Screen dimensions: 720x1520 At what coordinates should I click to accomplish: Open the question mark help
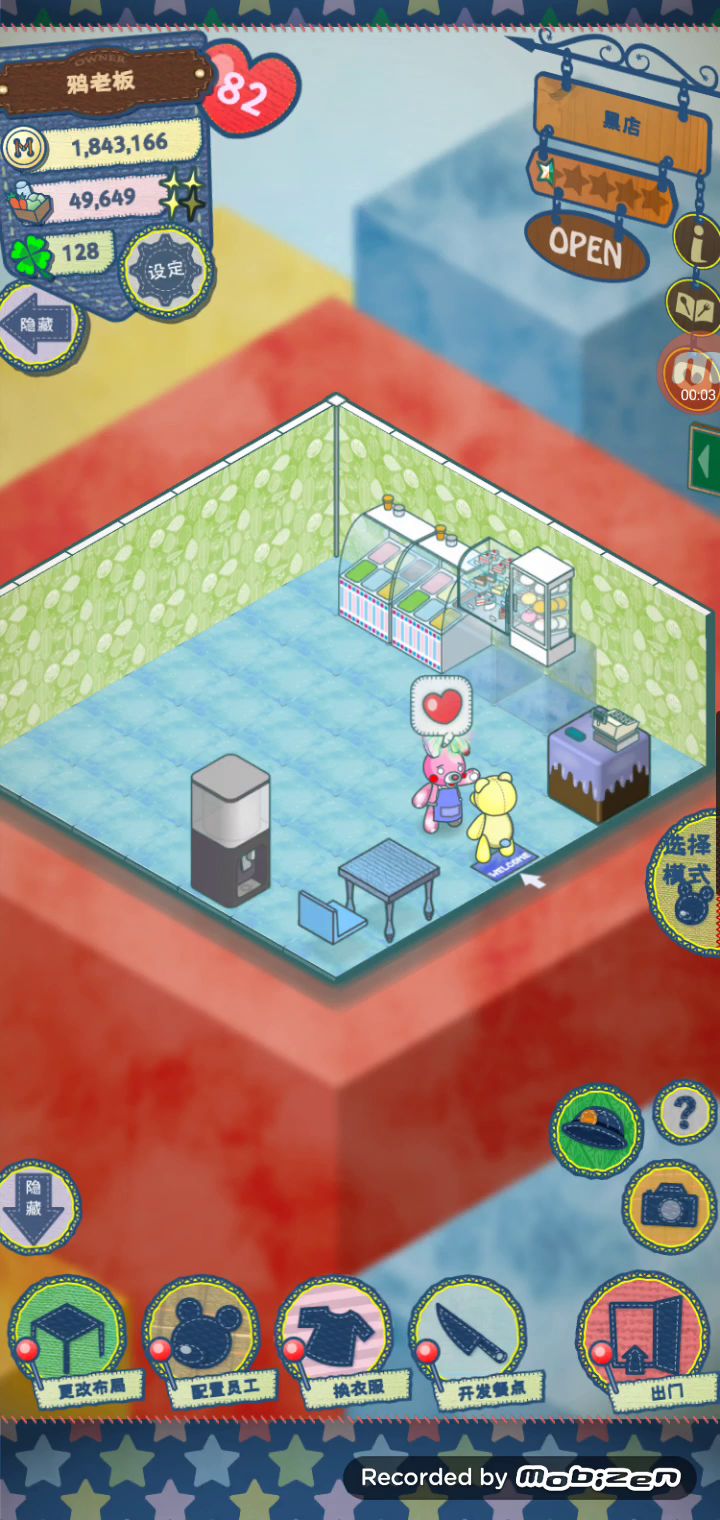coord(685,1113)
